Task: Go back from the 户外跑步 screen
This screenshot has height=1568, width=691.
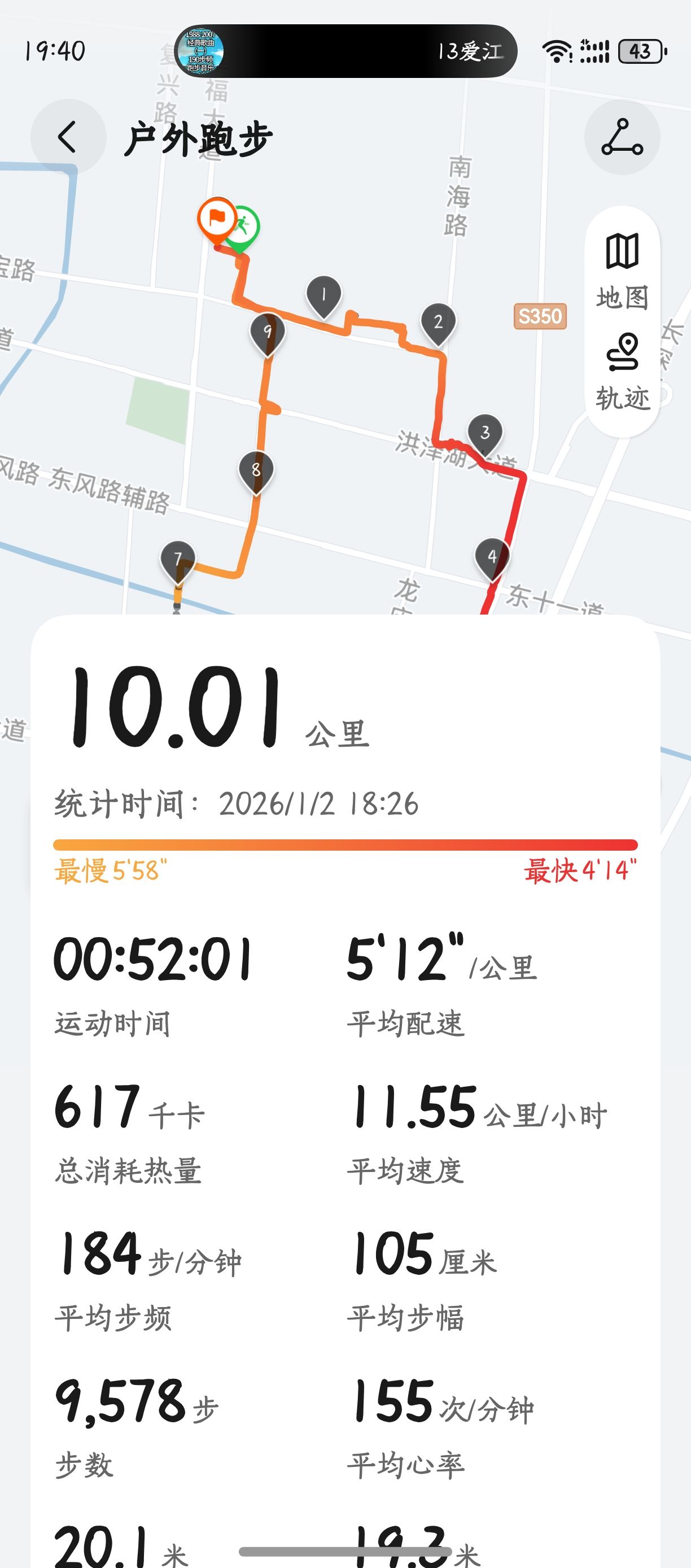Action: pyautogui.click(x=68, y=136)
